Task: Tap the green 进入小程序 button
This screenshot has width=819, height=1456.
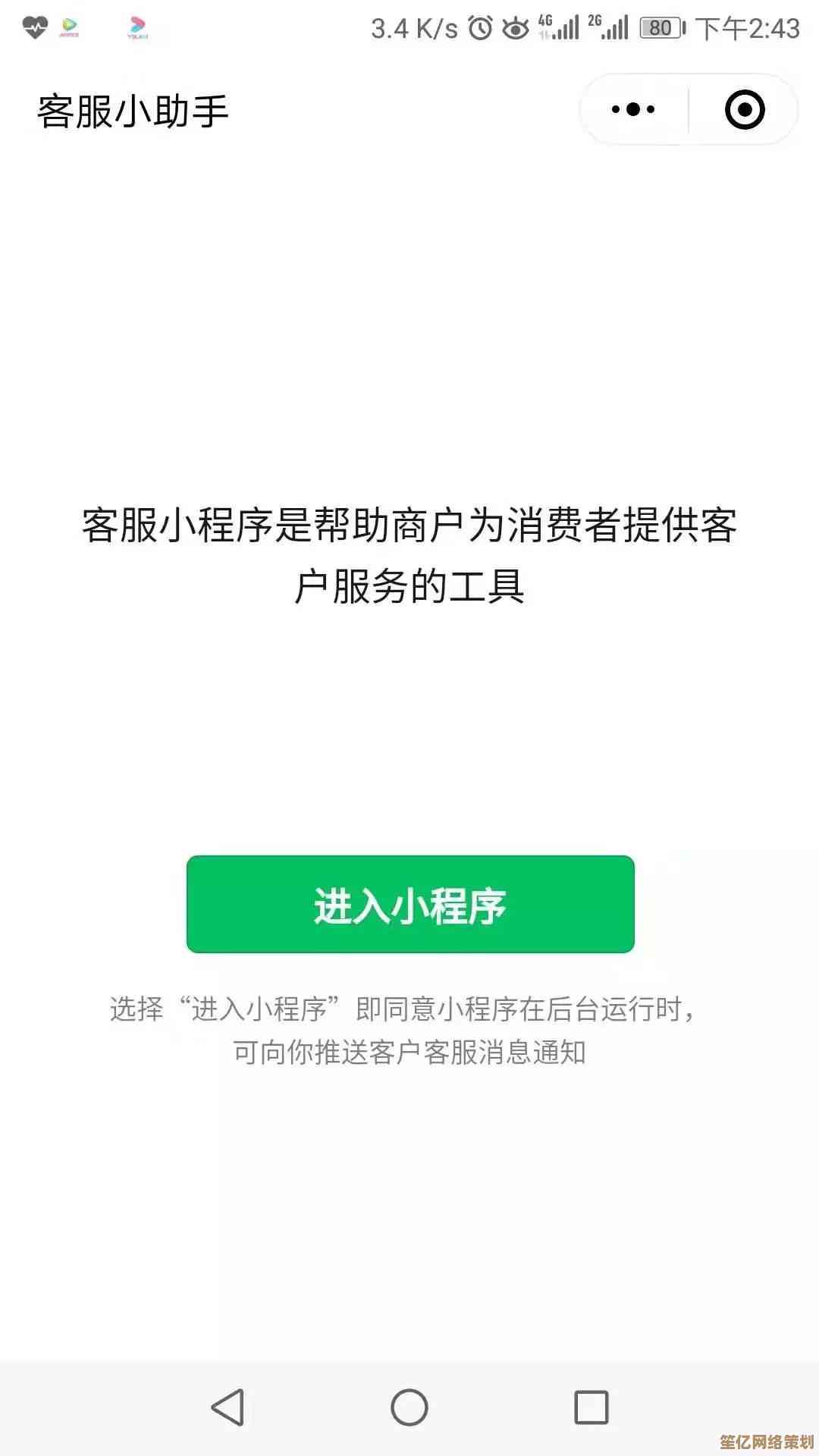Action: pos(410,904)
